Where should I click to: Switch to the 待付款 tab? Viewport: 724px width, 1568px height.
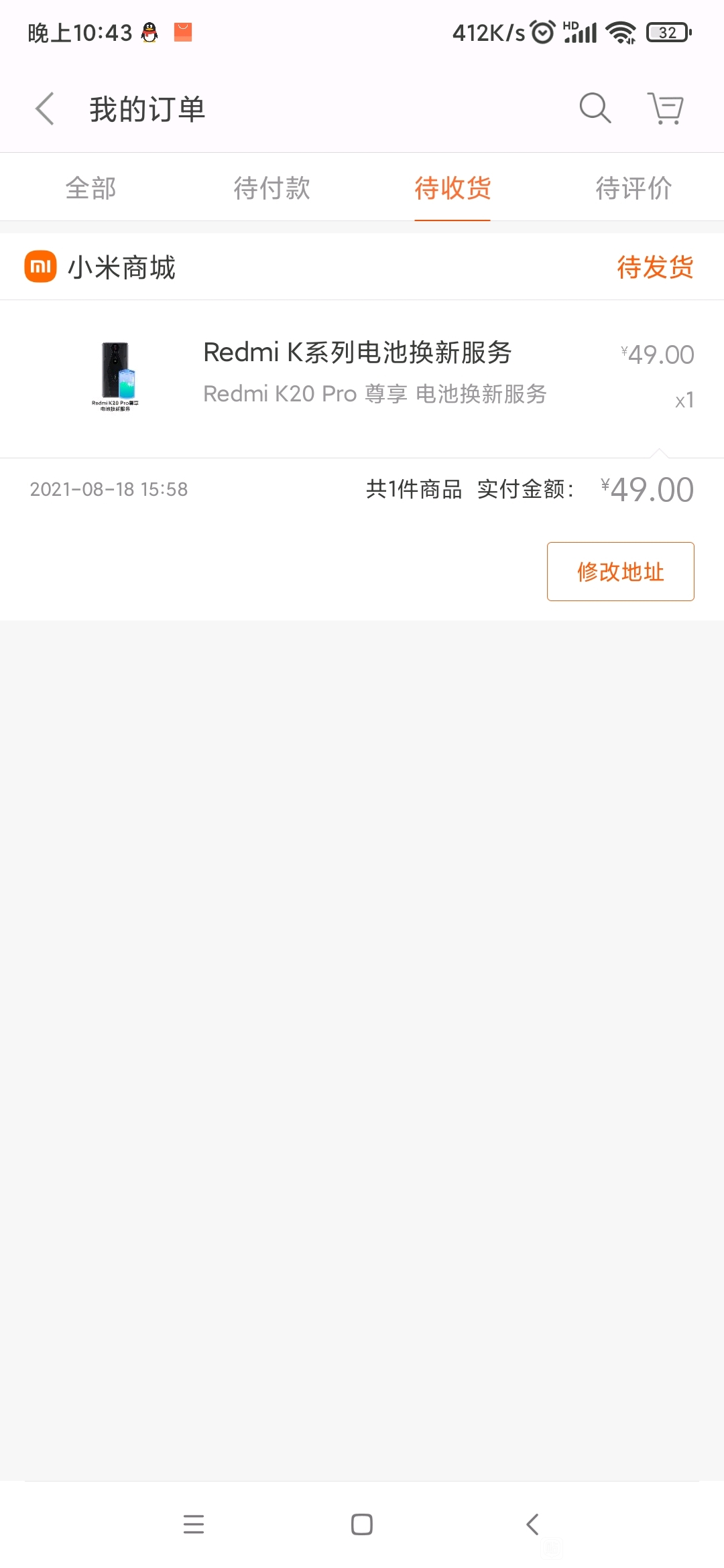(271, 188)
